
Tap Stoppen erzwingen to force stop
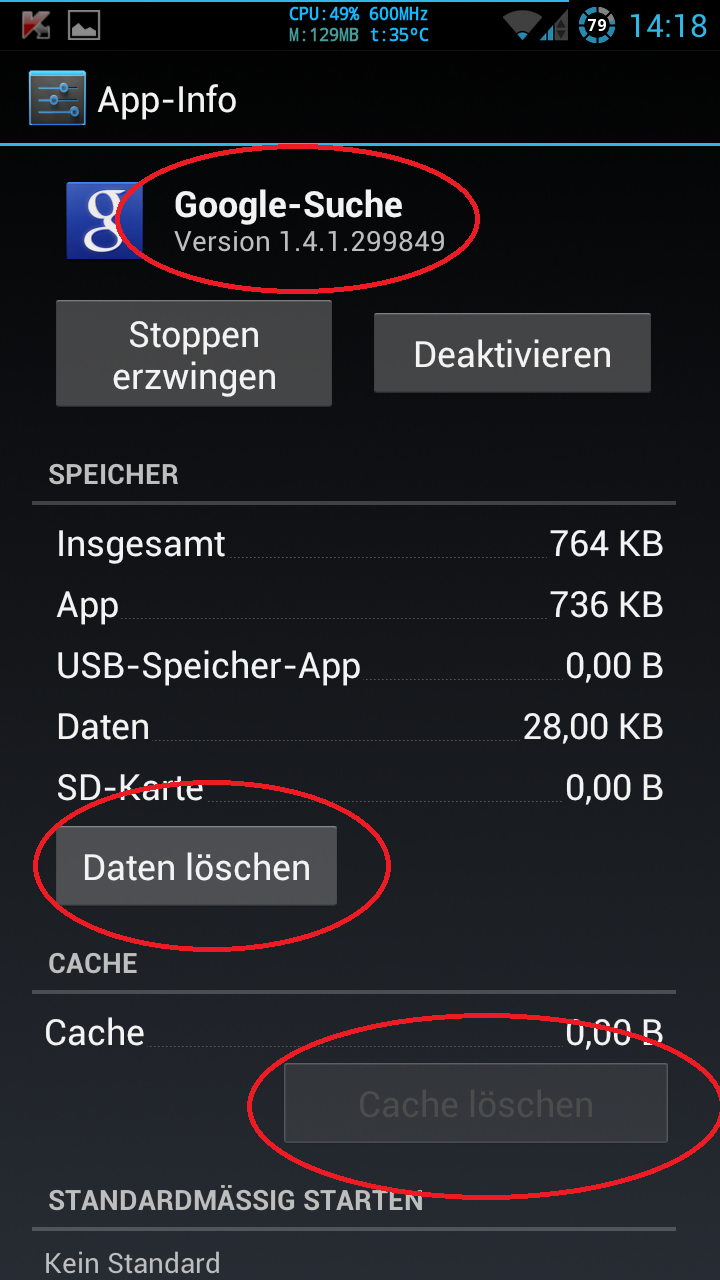coord(194,354)
